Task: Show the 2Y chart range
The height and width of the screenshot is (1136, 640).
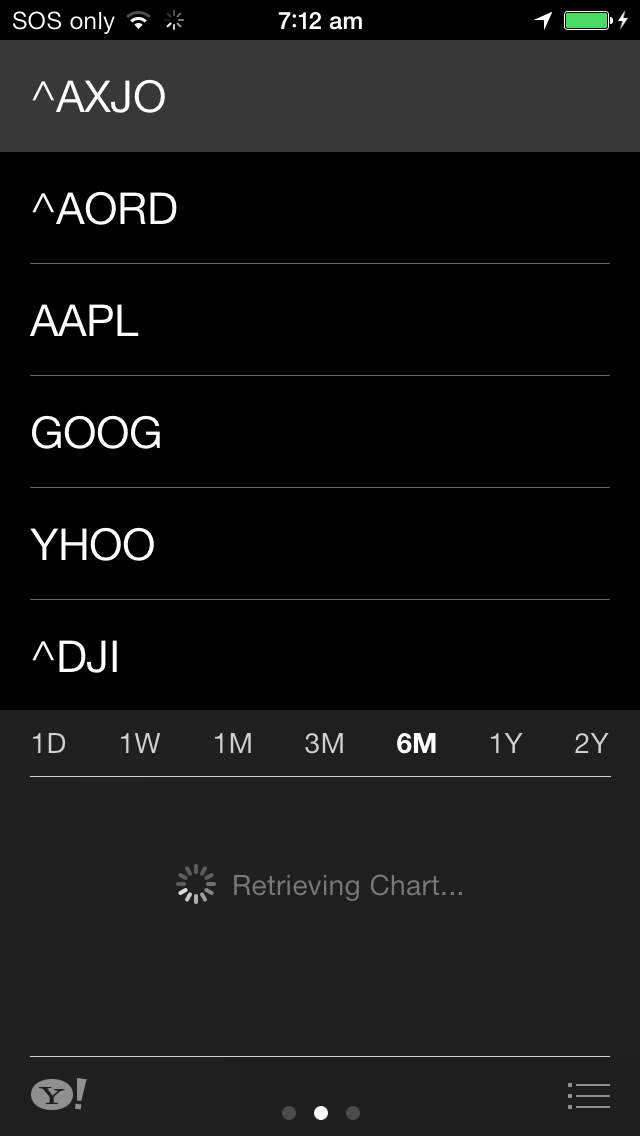Action: [591, 744]
